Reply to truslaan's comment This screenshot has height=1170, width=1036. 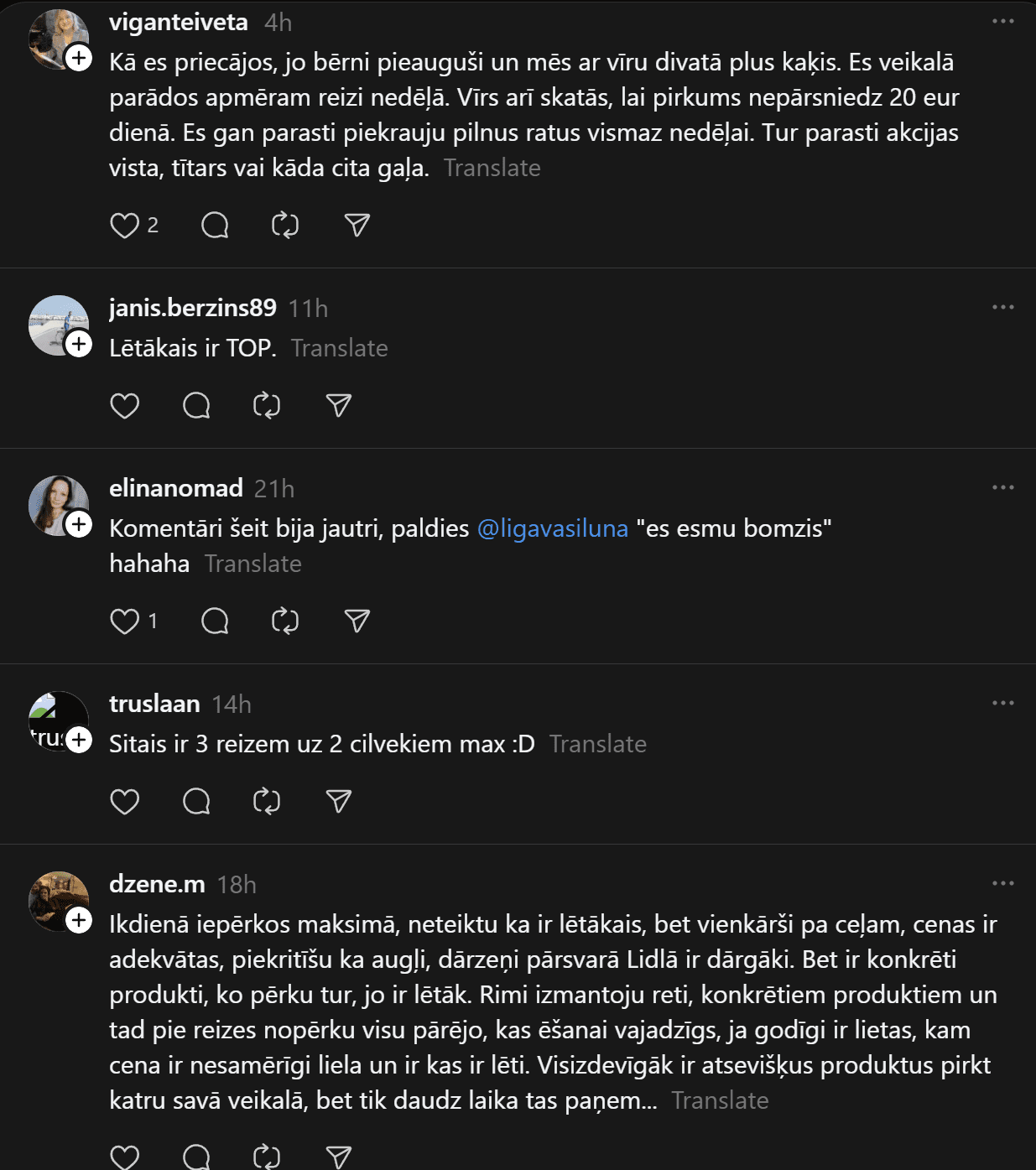point(196,802)
